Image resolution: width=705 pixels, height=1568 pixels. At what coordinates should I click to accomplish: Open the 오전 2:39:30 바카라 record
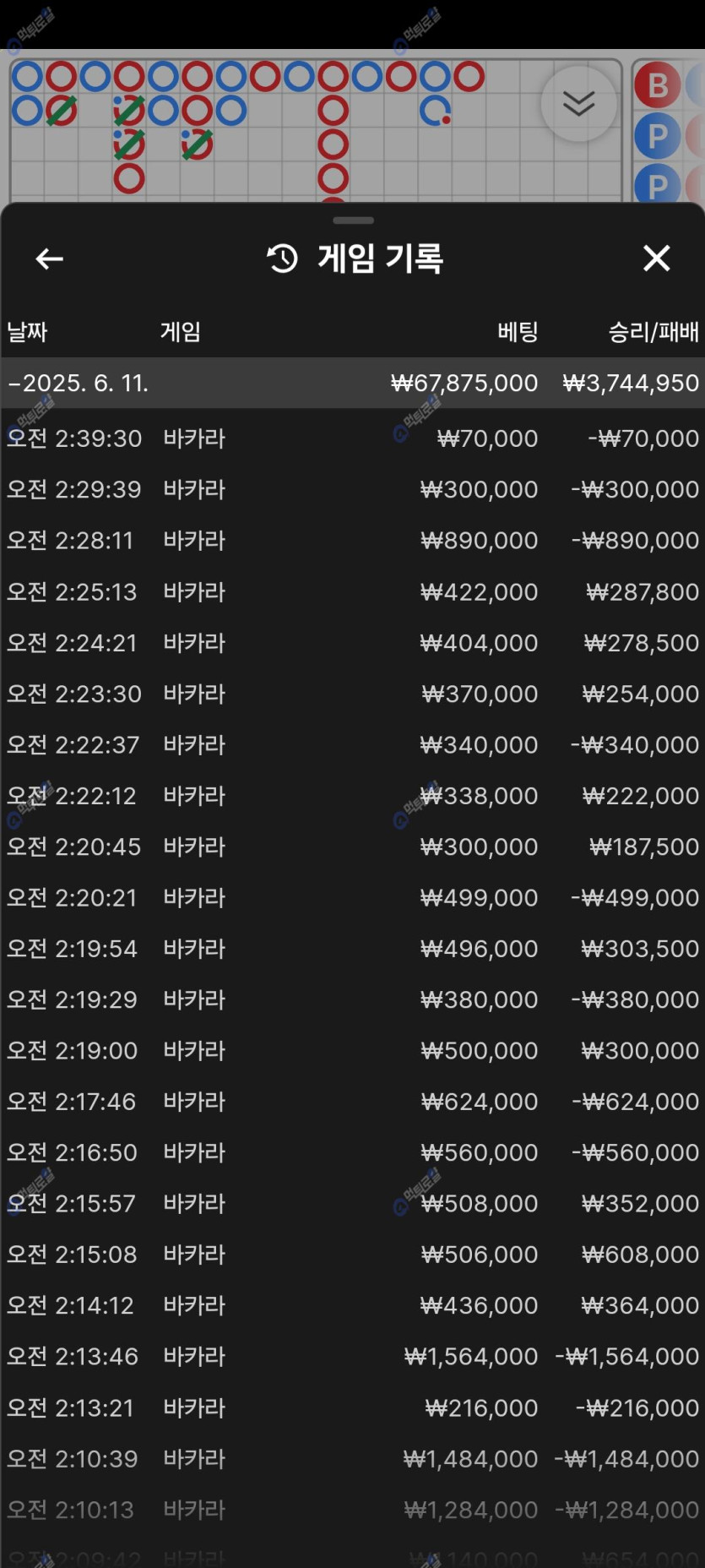[352, 438]
